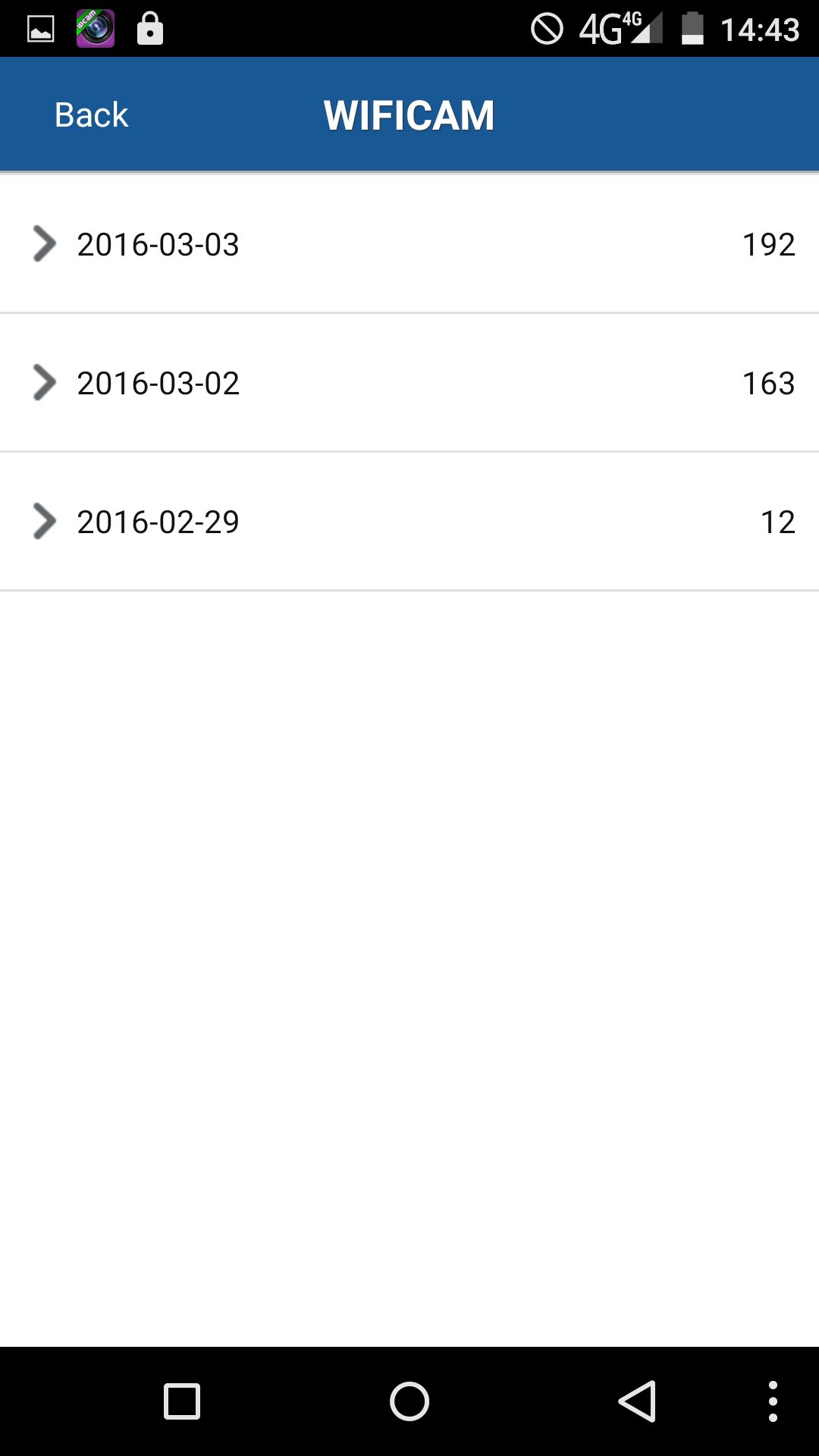Open recent apps from the navigation bar
Screen dimensions: 819x1456
[182, 1401]
